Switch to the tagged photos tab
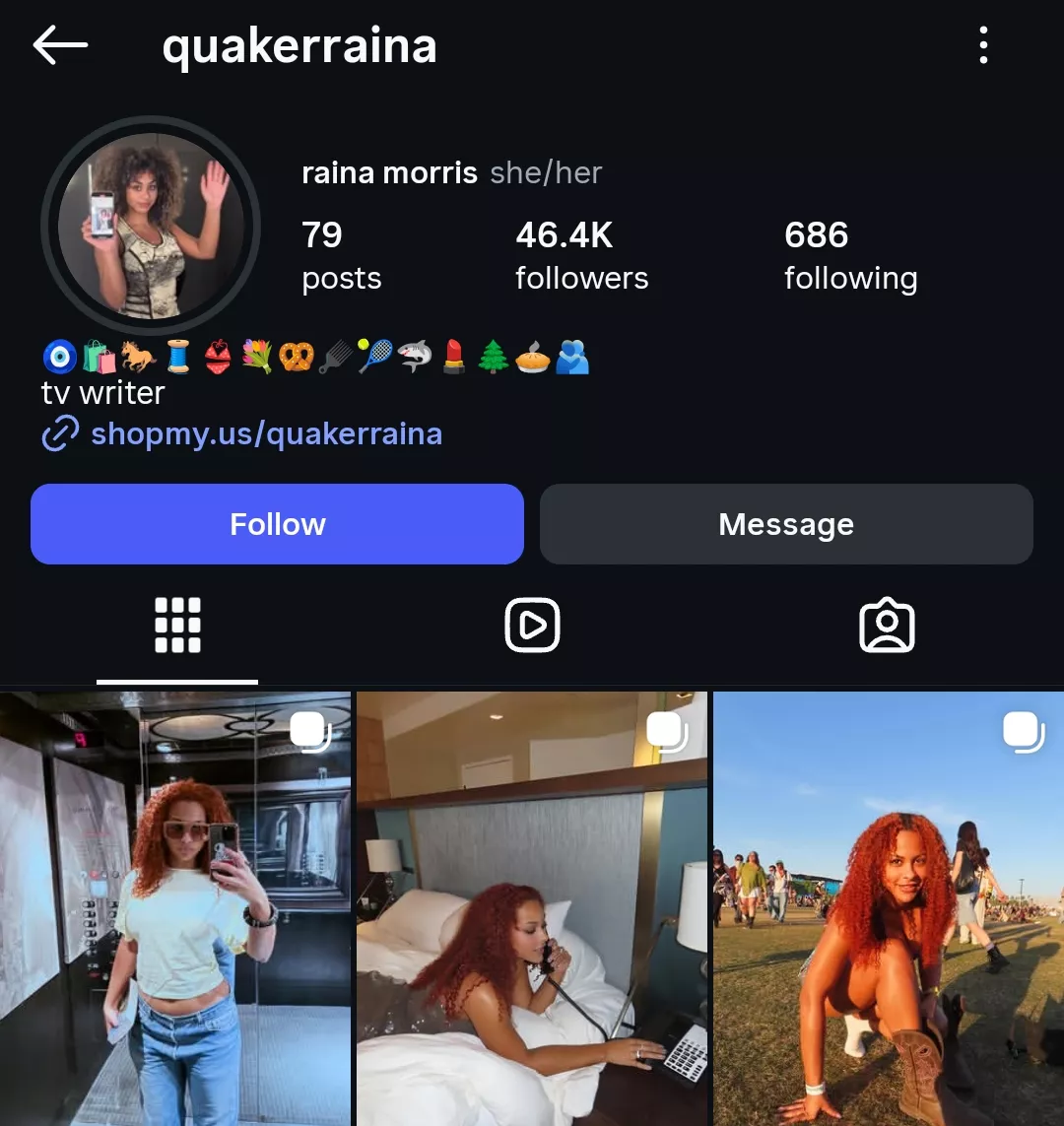 pos(887,626)
